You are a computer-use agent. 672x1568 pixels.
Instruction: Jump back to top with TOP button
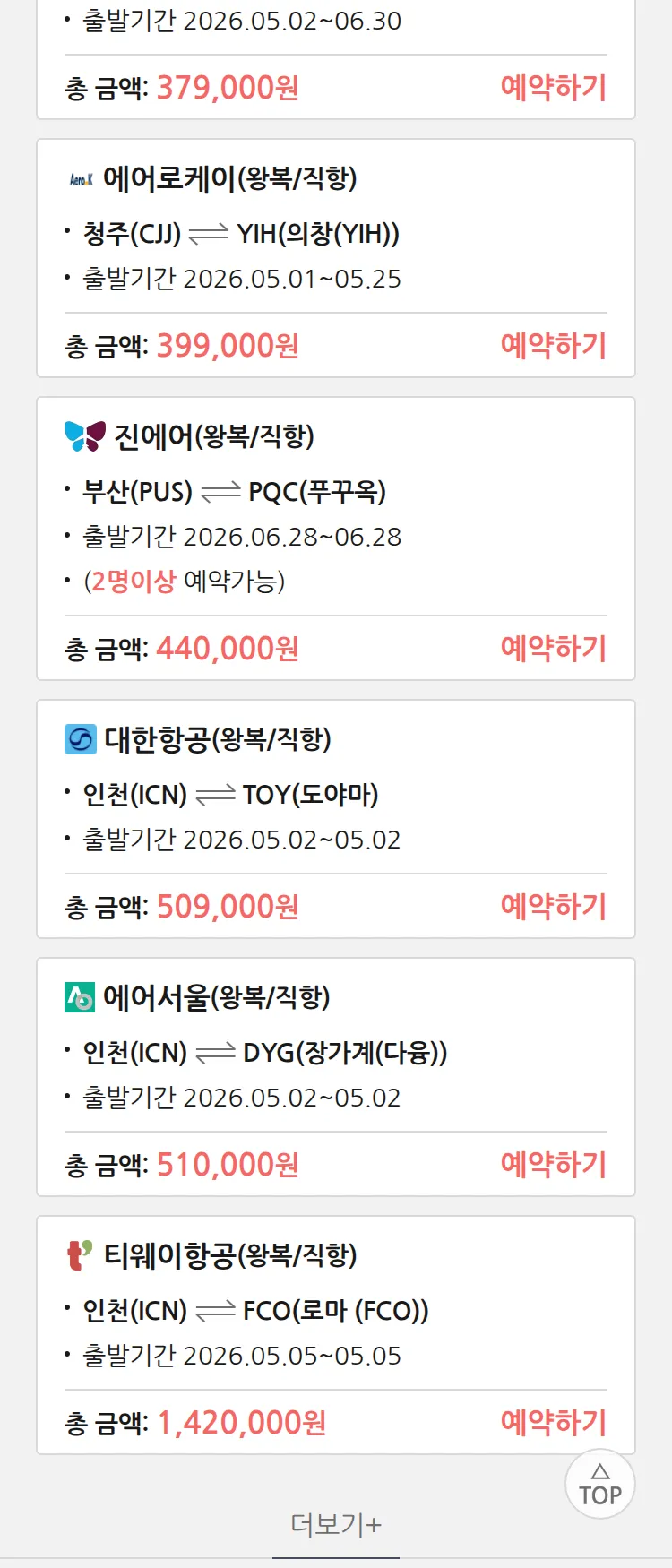[599, 1484]
